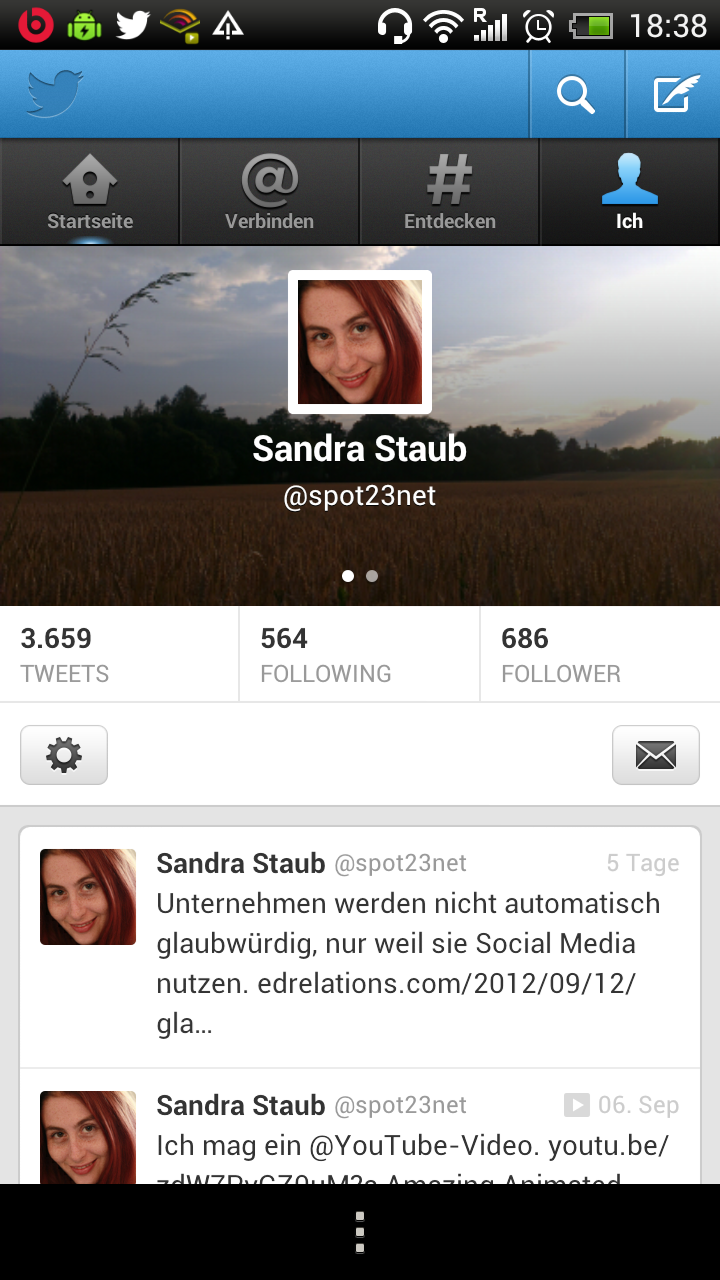Show the 686 Follower list
The width and height of the screenshot is (720, 1280).
coord(600,655)
